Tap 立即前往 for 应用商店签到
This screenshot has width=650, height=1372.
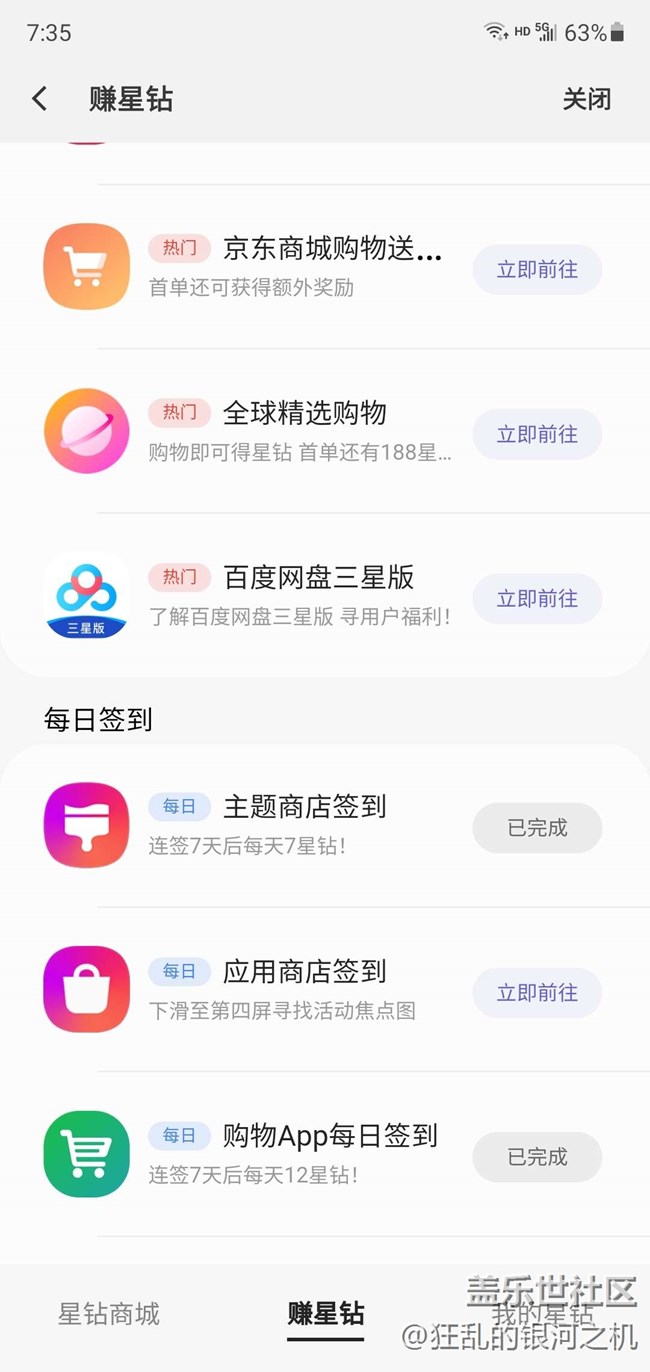coord(537,992)
